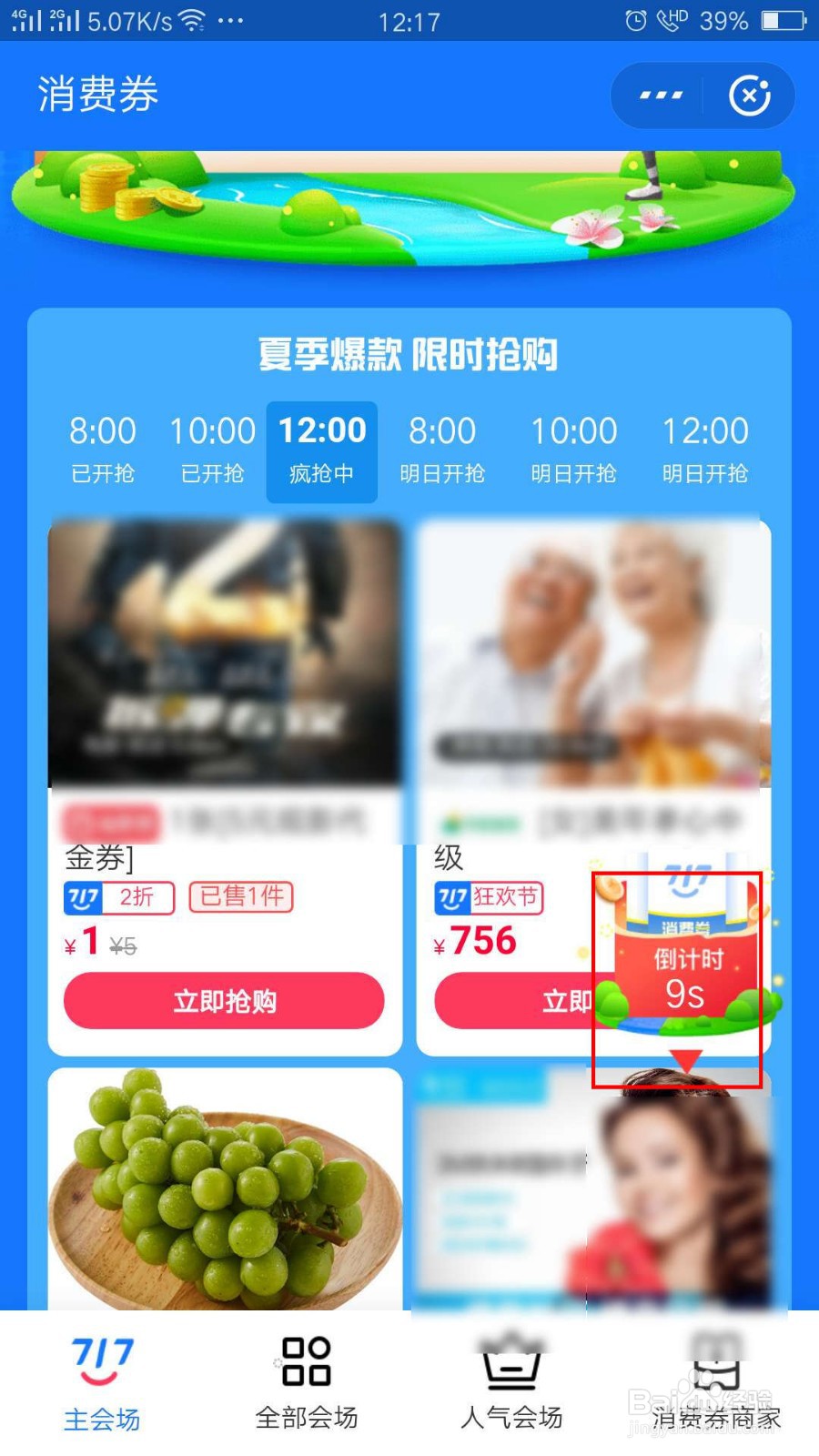This screenshot has width=819, height=1456.
Task: Select tomorrow's 12:00 明日开抢 slot
Action: click(706, 450)
